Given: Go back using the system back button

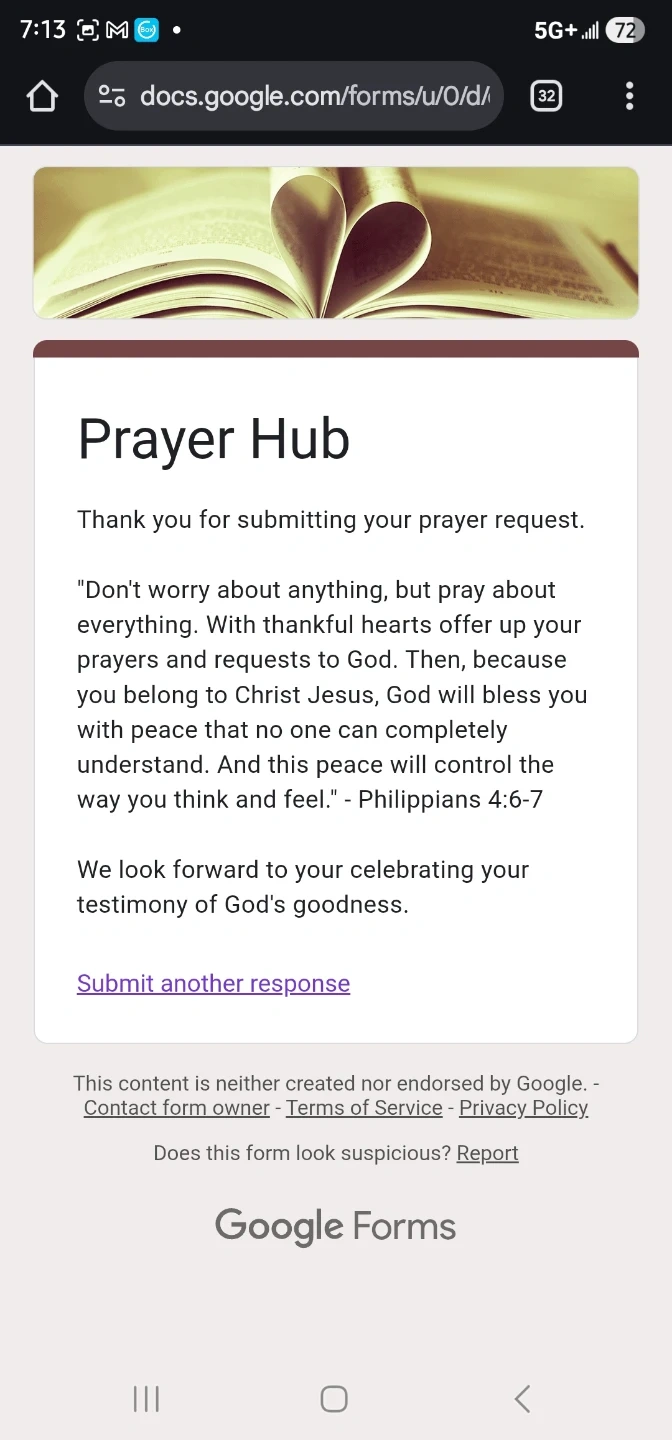Looking at the screenshot, I should (x=522, y=1399).
